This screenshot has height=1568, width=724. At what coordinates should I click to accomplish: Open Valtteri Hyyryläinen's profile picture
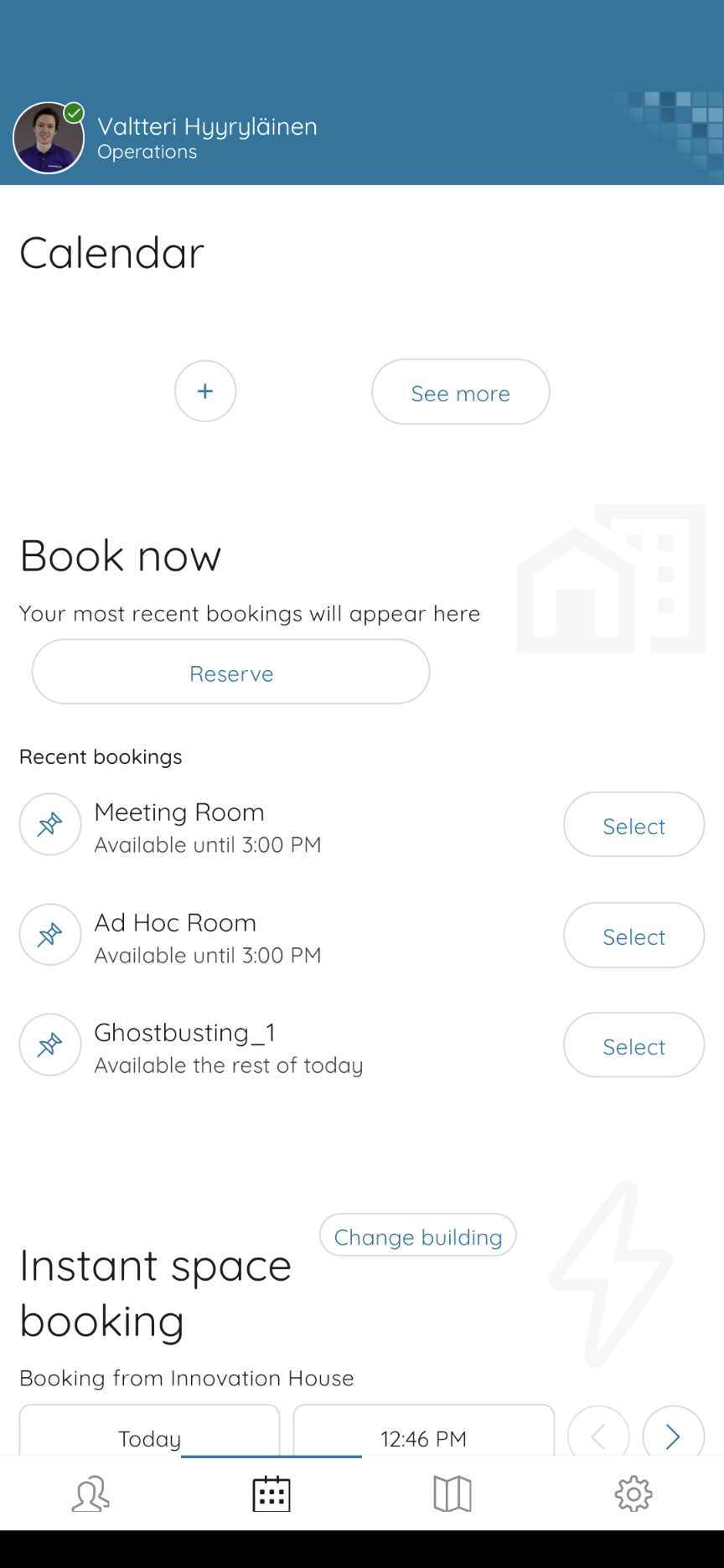click(x=49, y=138)
